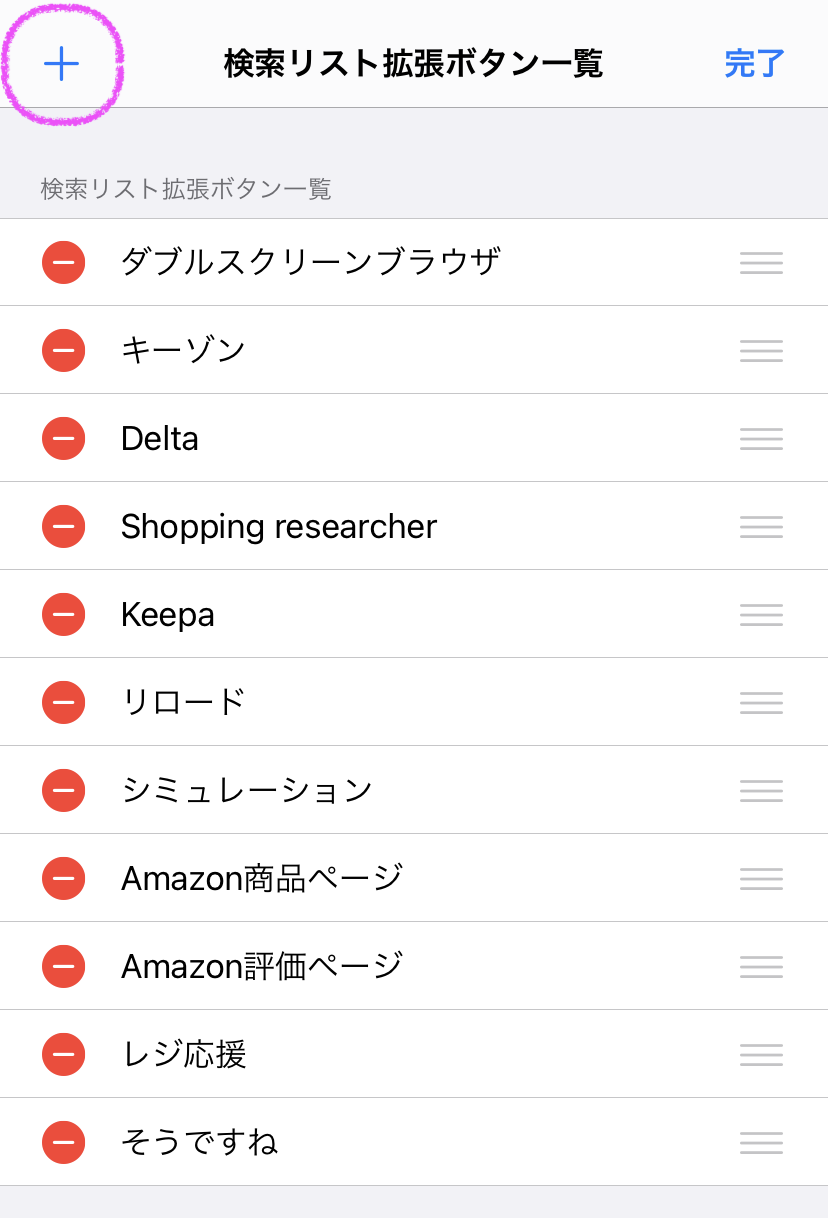The width and height of the screenshot is (828, 1218).
Task: Add a new search list button
Action: 61,65
